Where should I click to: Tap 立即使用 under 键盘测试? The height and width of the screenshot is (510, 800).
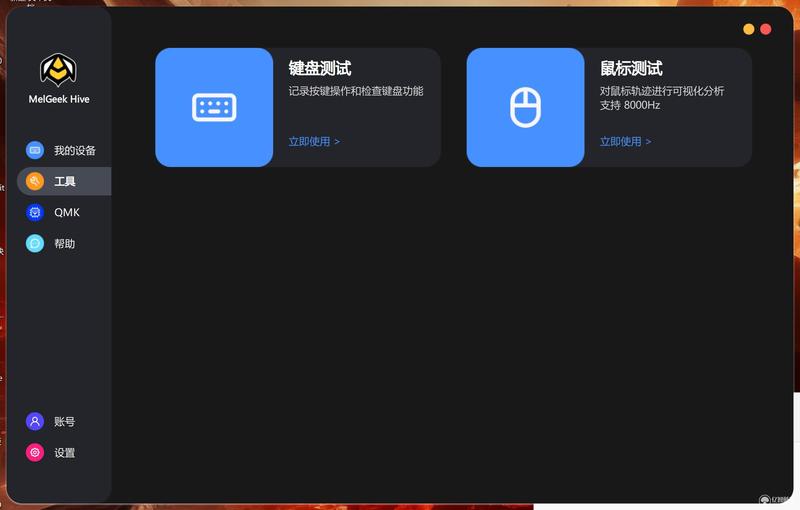314,141
